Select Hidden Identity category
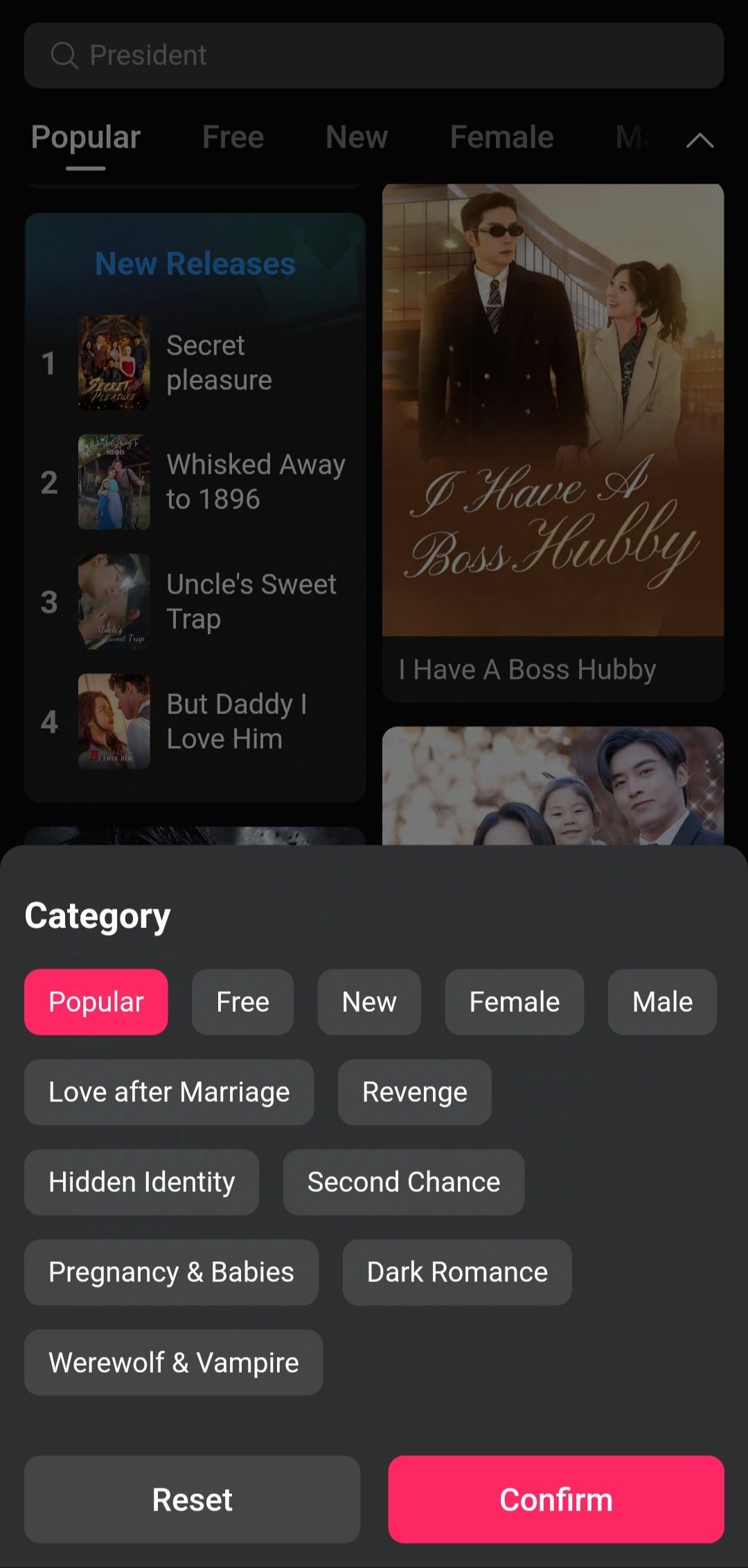Image resolution: width=748 pixels, height=1568 pixels. tap(141, 1182)
